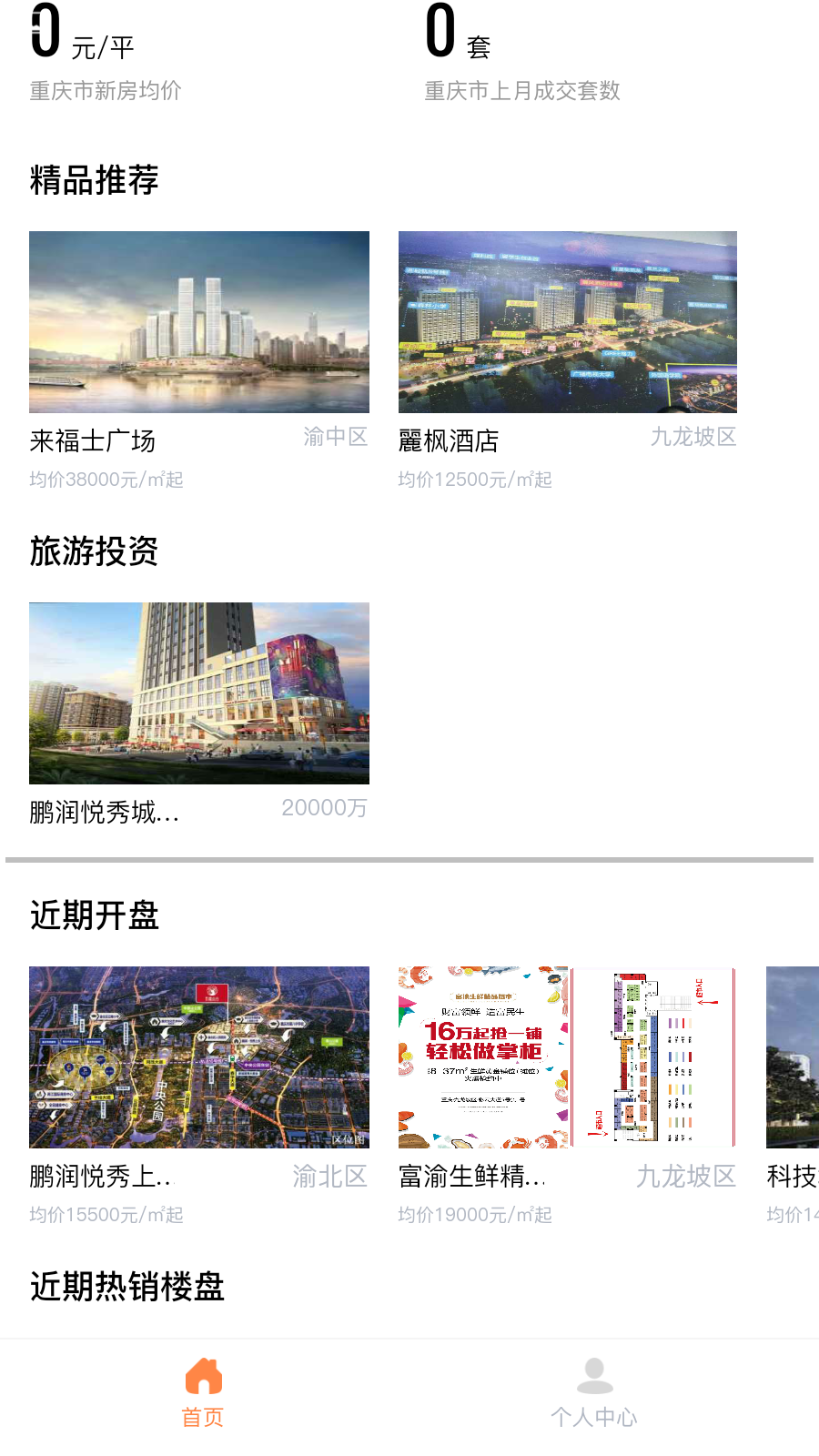Open the 鹏润悦秀城 tourism investment image
The image size is (819, 1456).
point(199,693)
